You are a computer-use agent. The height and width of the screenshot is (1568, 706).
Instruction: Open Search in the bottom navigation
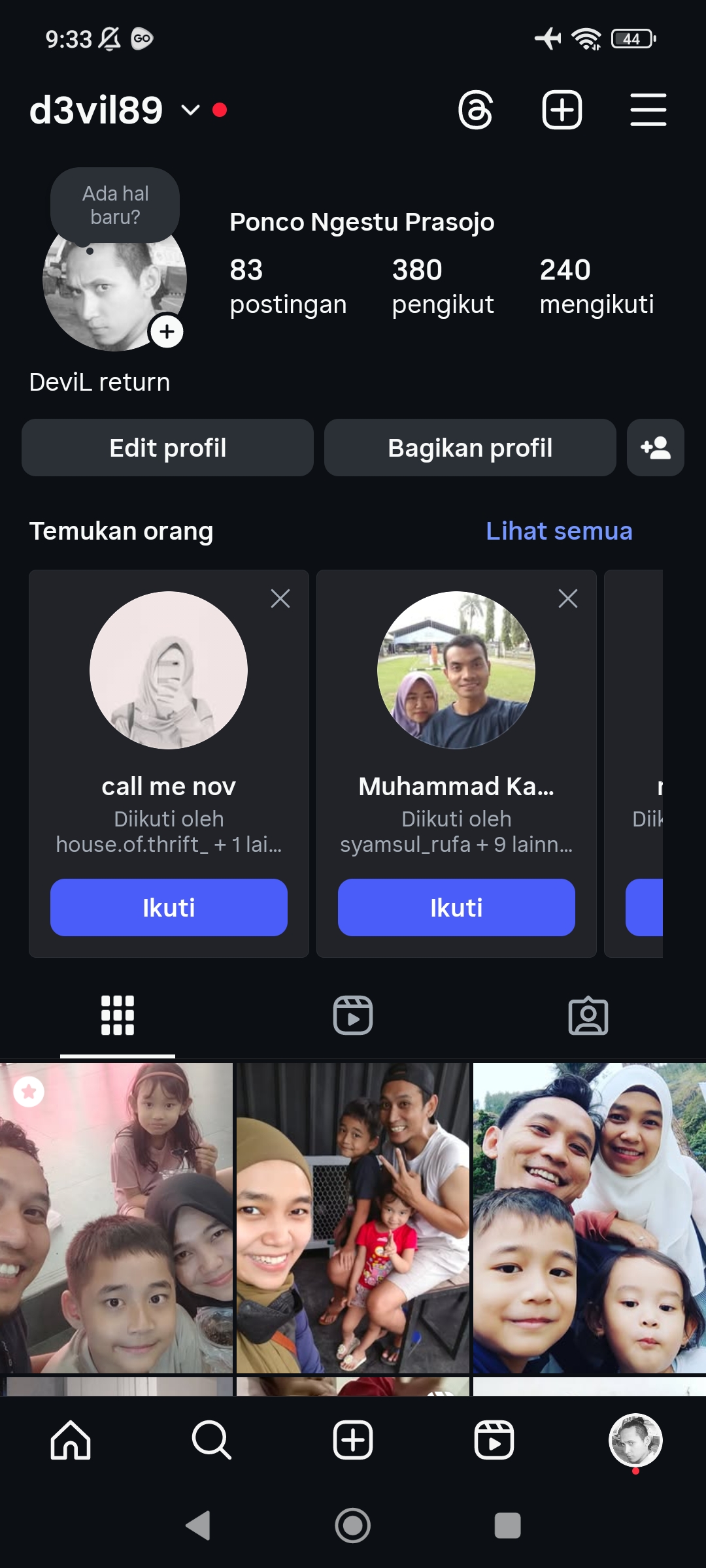212,1440
